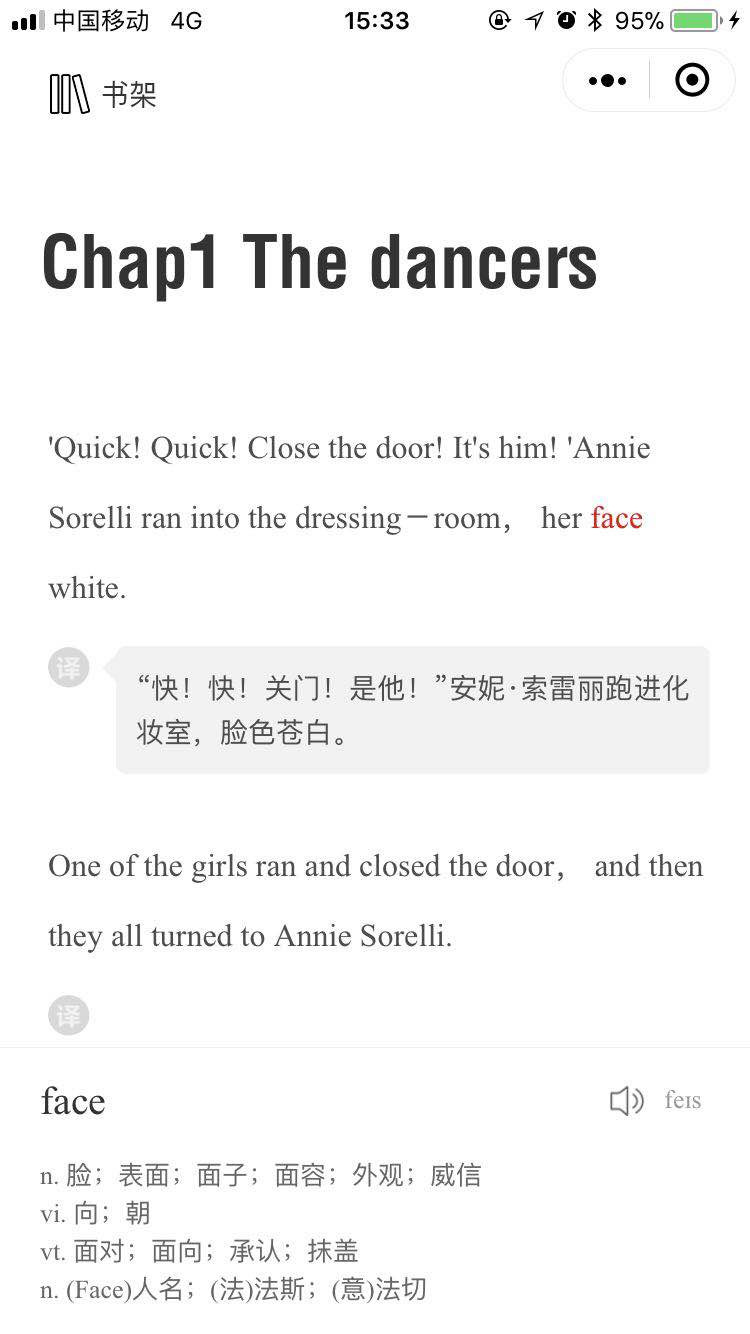Open the 书架 bookshelf

[x=103, y=95]
